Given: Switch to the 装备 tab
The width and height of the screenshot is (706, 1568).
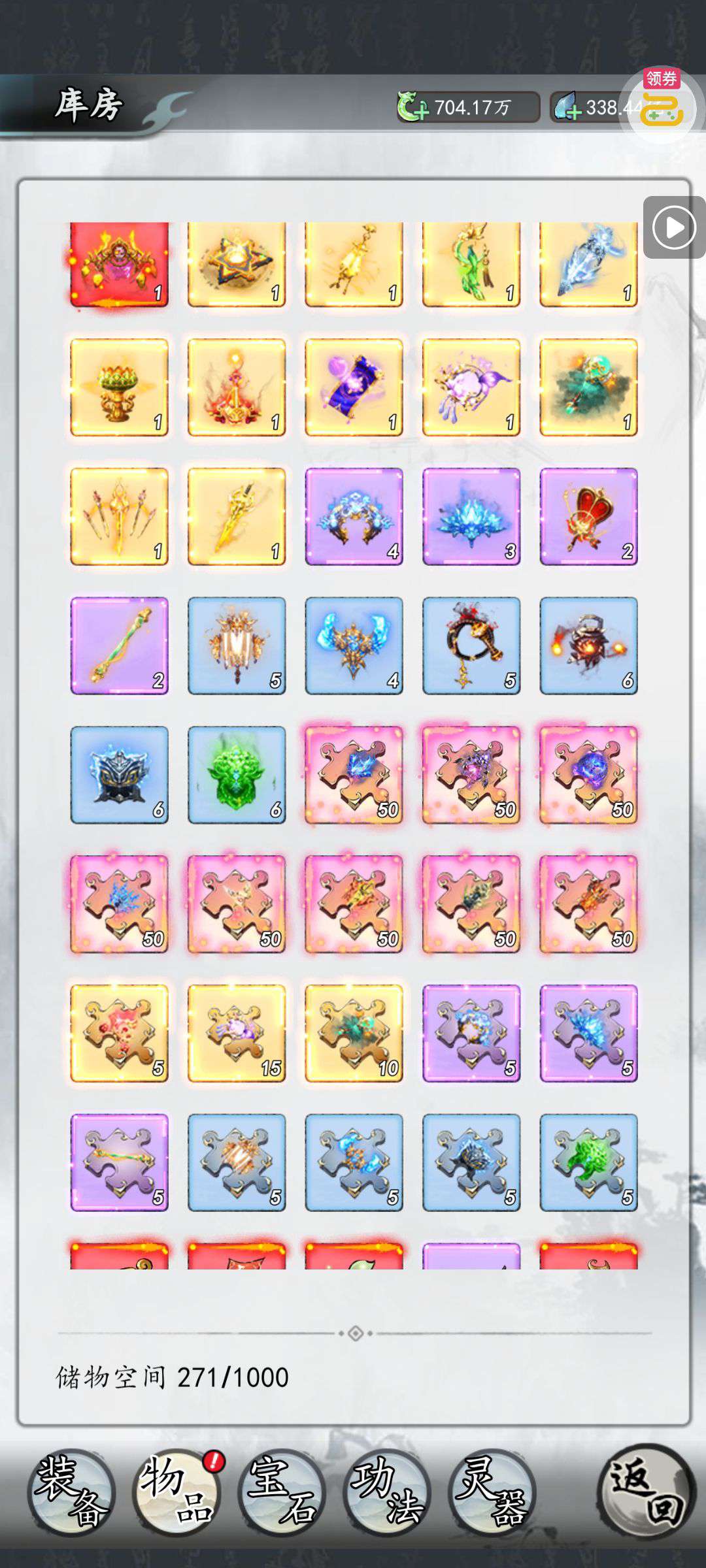Looking at the screenshot, I should tap(71, 1493).
